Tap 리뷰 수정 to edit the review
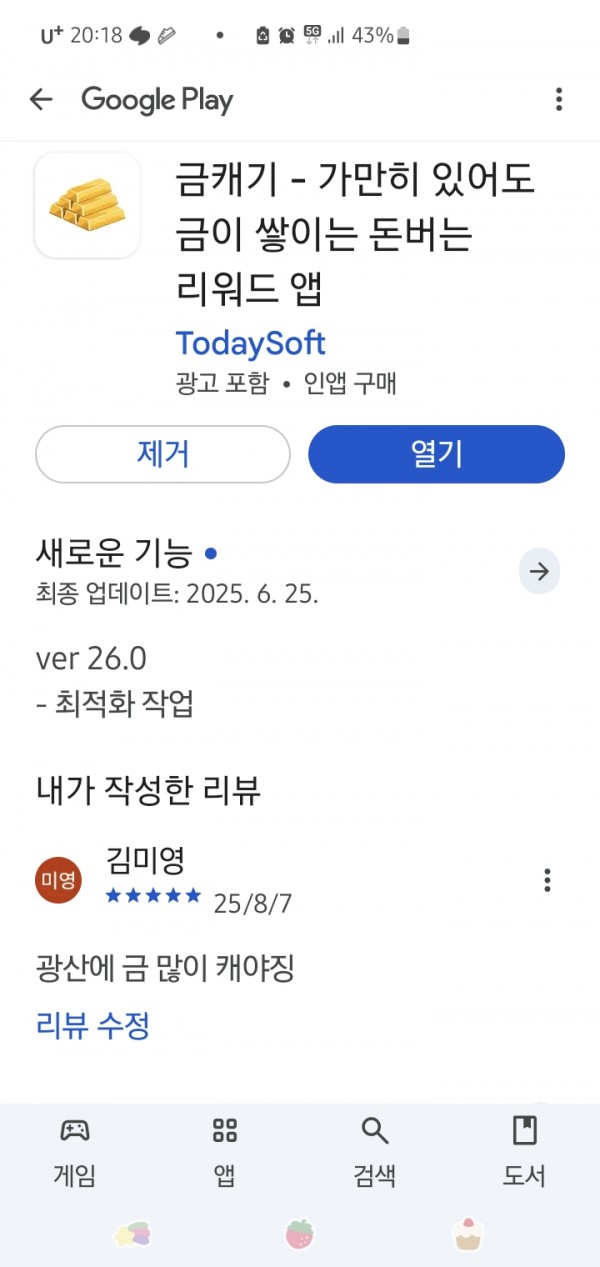This screenshot has height=1267, width=600. [93, 1025]
